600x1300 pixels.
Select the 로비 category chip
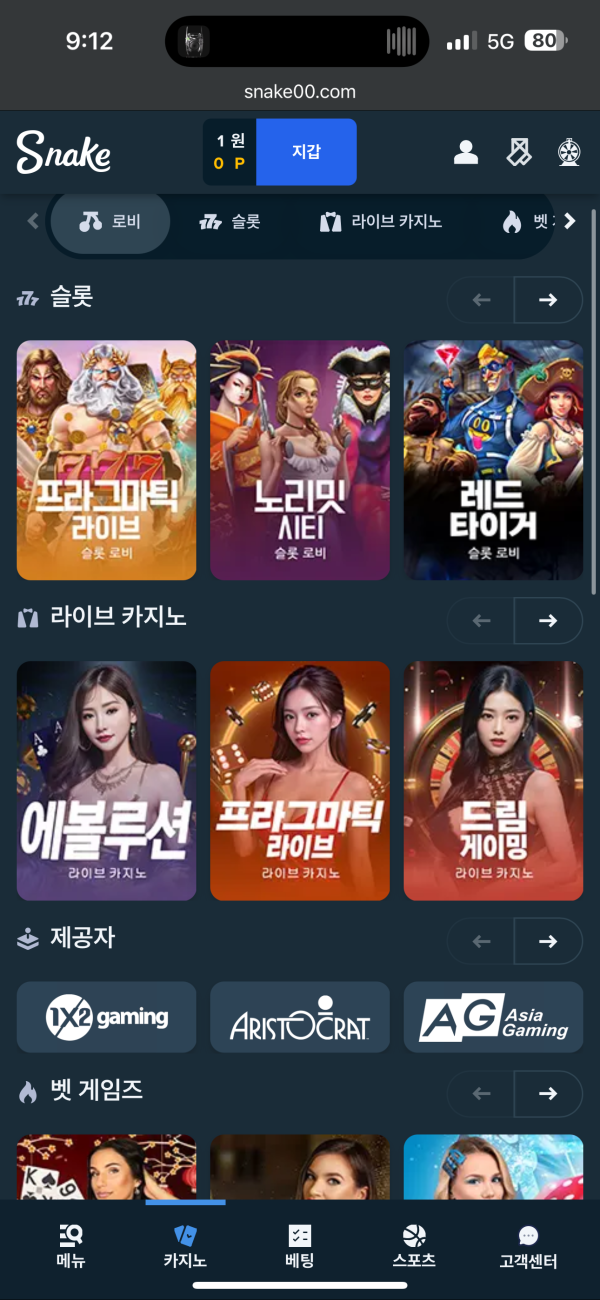111,222
